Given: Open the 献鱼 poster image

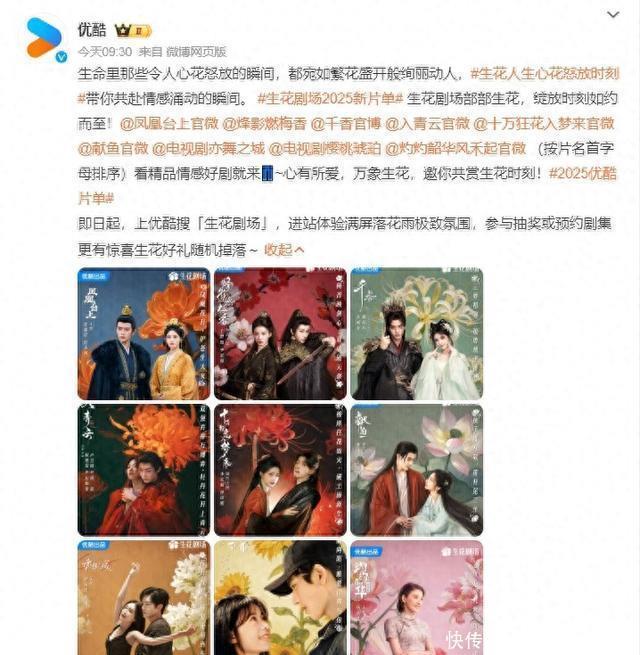Looking at the screenshot, I should click(416, 469).
